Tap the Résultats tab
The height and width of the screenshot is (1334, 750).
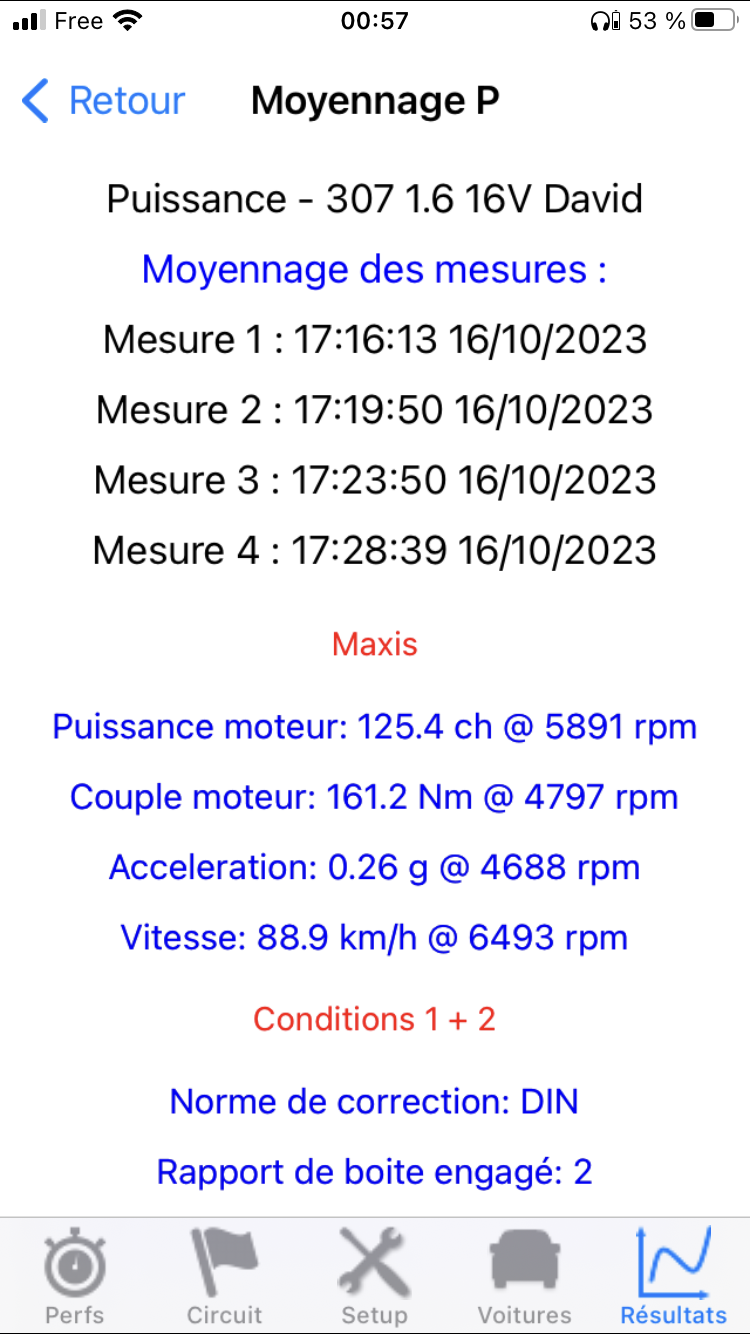pos(674,1275)
